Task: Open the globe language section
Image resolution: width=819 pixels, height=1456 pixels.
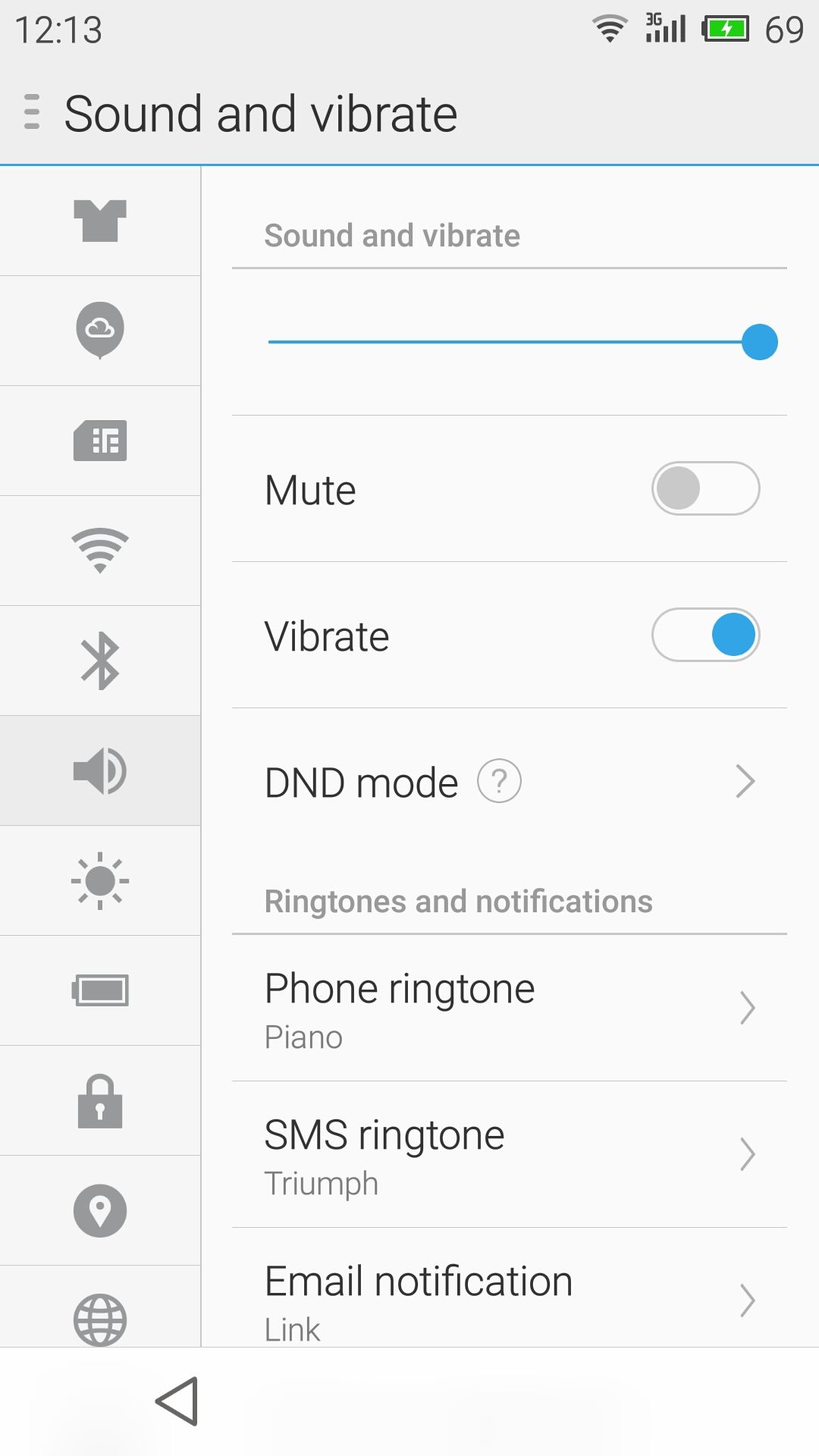Action: click(x=100, y=1307)
